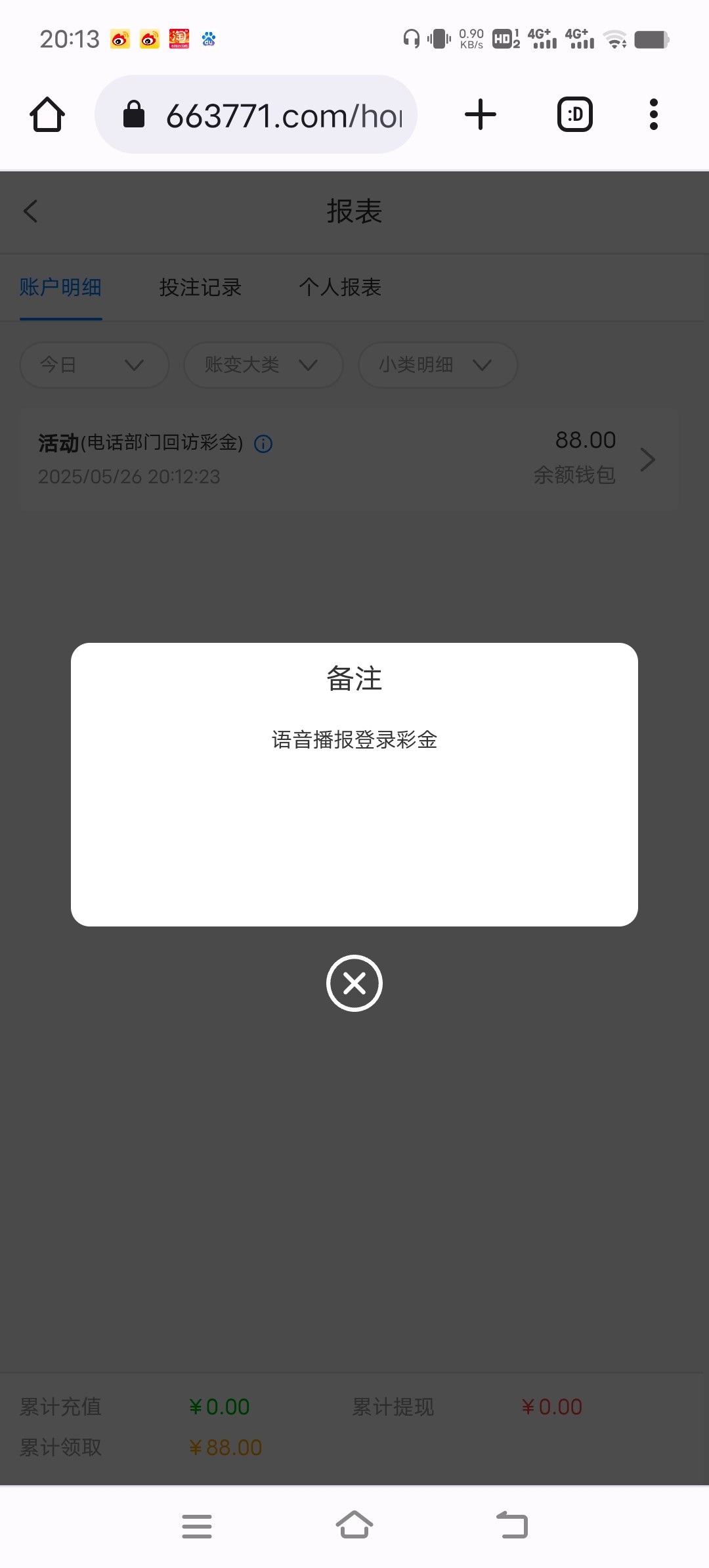Select the 账户明细 tab
This screenshot has width=709, height=1568.
[60, 288]
